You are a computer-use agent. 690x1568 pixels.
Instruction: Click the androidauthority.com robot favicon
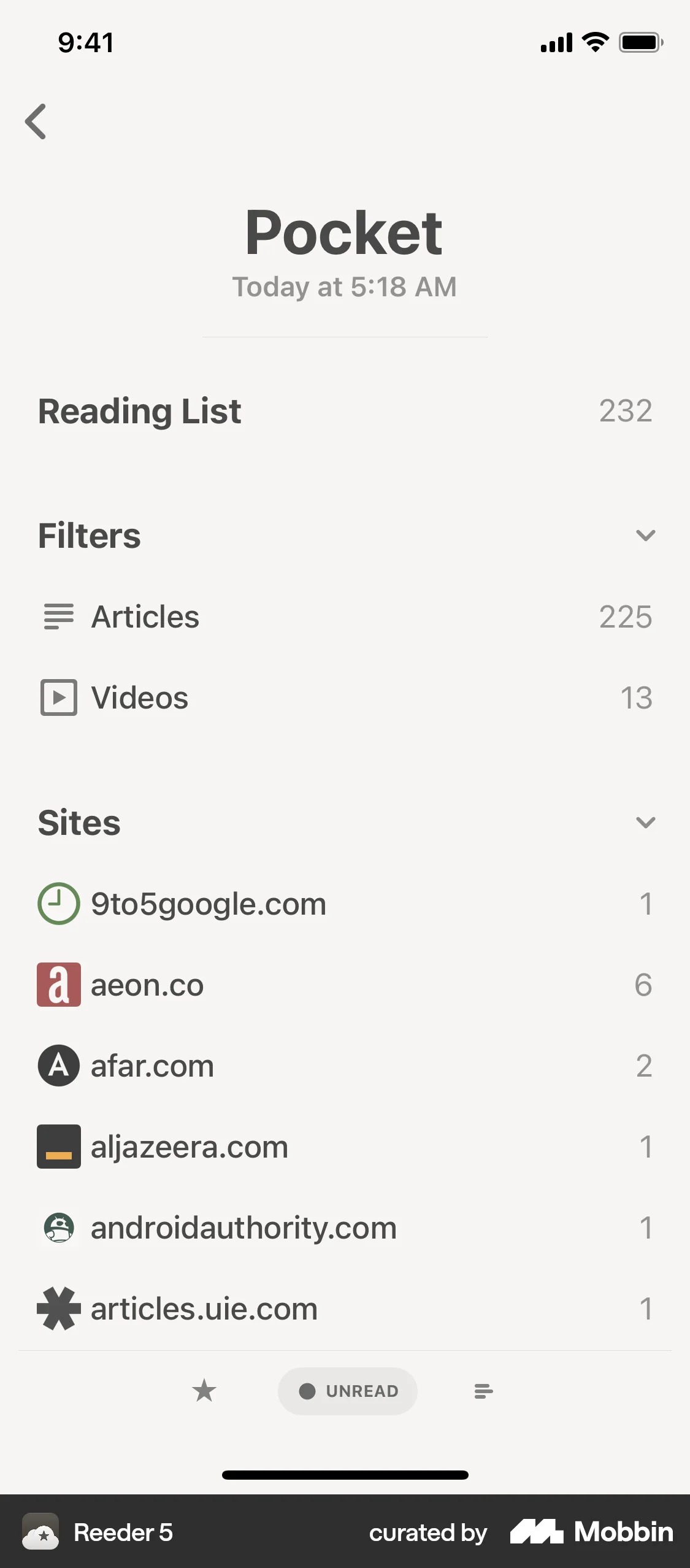pyautogui.click(x=58, y=1228)
